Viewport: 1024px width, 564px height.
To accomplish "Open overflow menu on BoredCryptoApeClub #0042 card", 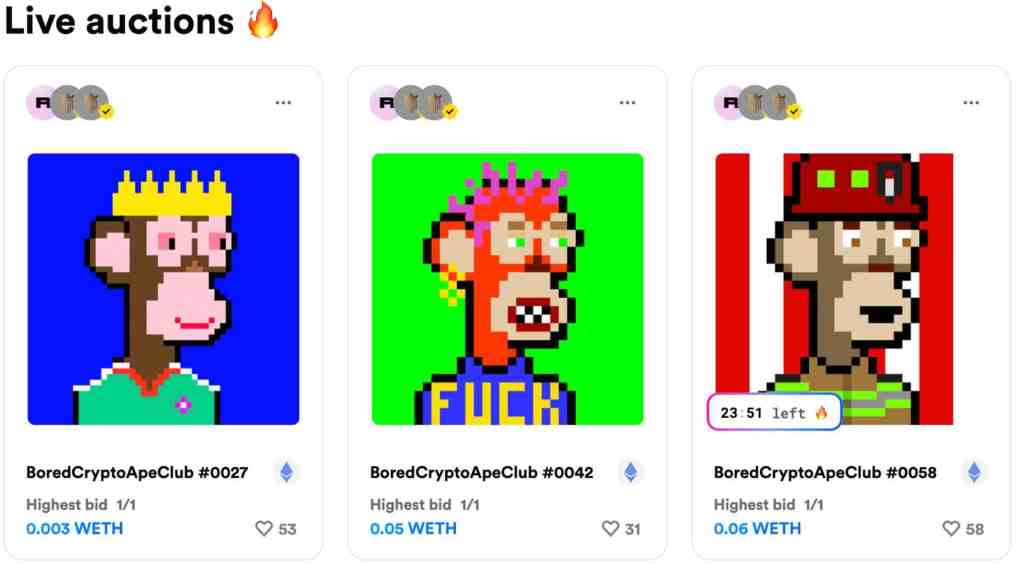I will pyautogui.click(x=627, y=102).
